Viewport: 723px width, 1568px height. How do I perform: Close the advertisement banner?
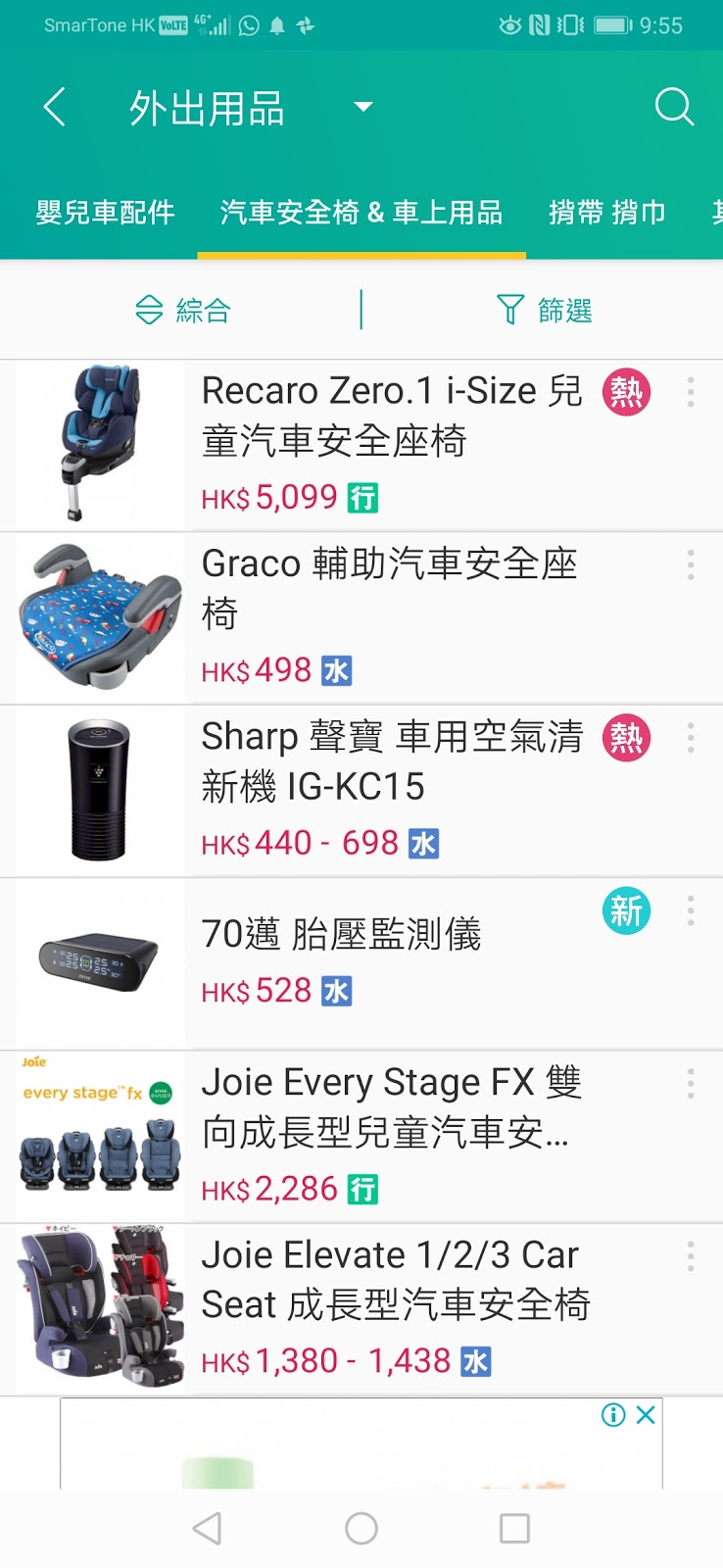click(646, 1414)
